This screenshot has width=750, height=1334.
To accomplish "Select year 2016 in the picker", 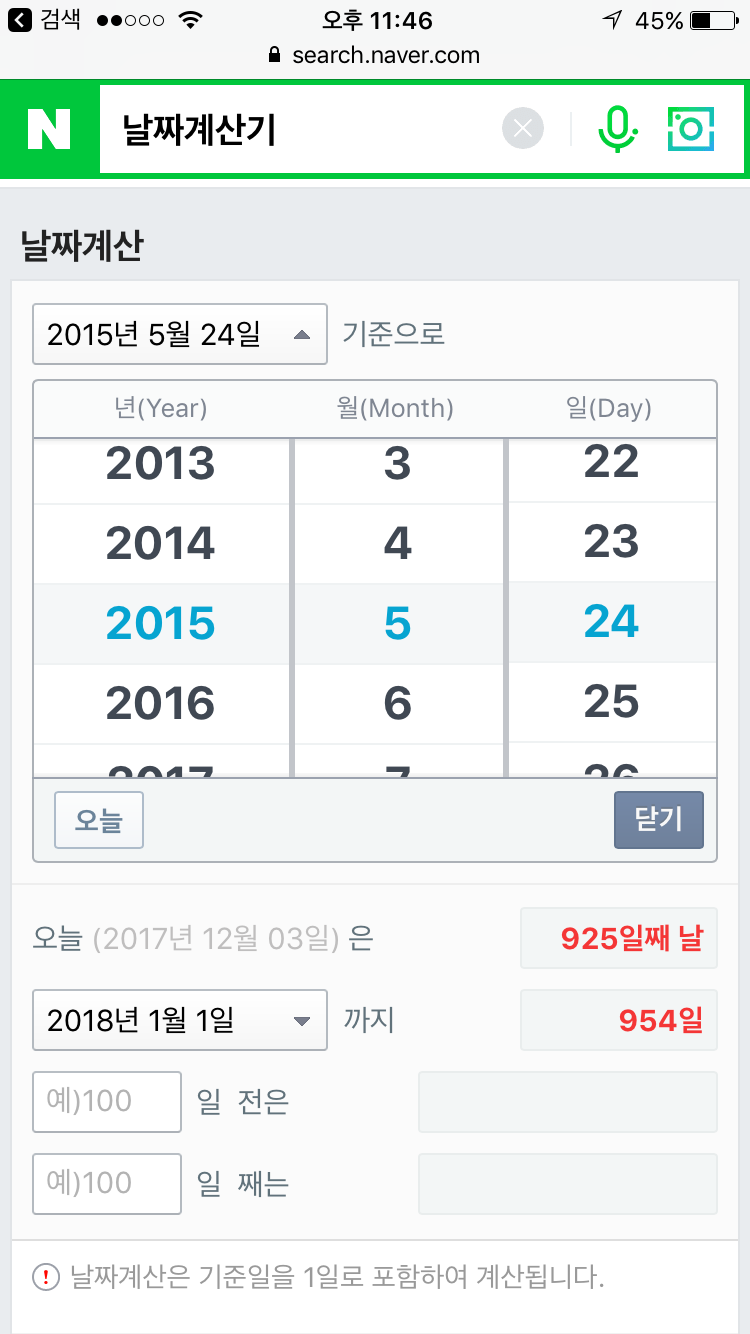I will [x=161, y=704].
